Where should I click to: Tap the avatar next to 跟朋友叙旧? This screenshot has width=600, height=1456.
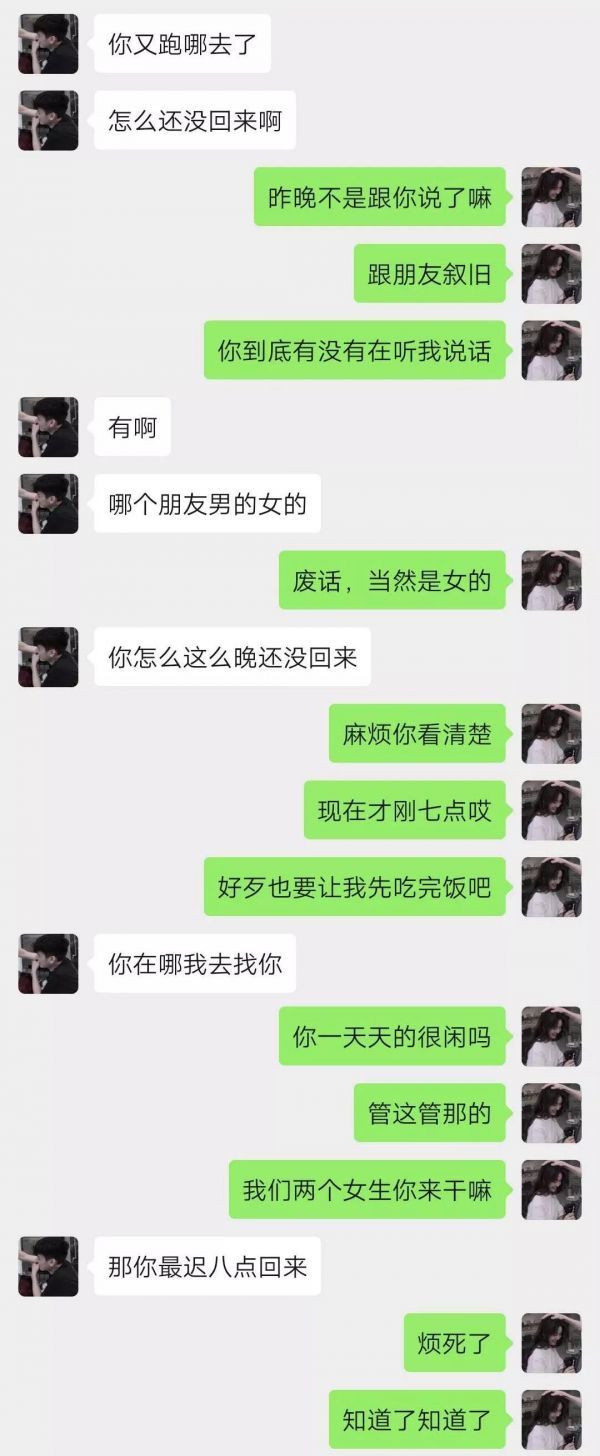tap(551, 274)
